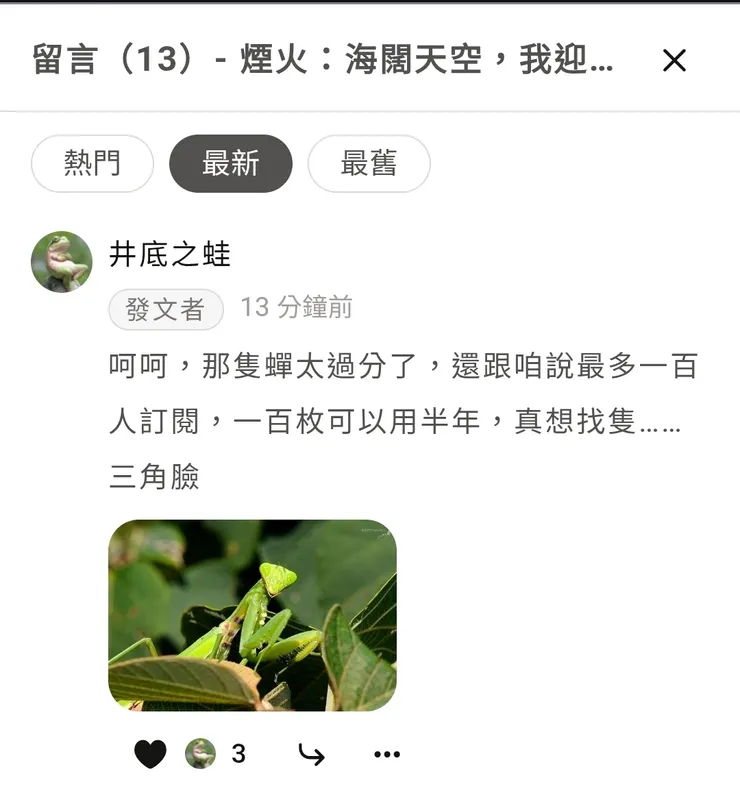This screenshot has height=809, width=740.
Task: Select the 最舊 sorting option
Action: [369, 163]
